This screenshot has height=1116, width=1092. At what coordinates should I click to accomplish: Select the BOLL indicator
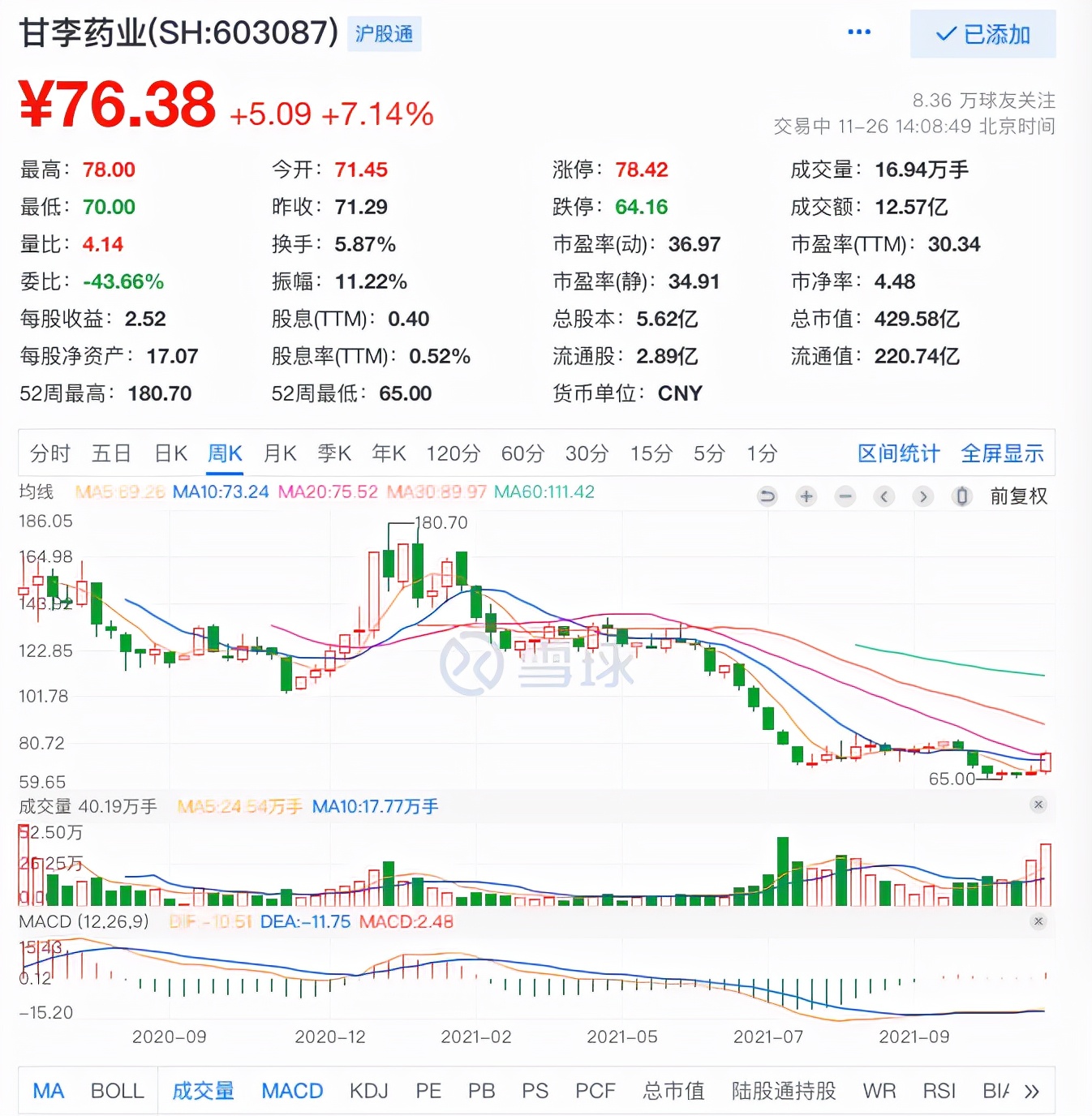[x=117, y=1091]
